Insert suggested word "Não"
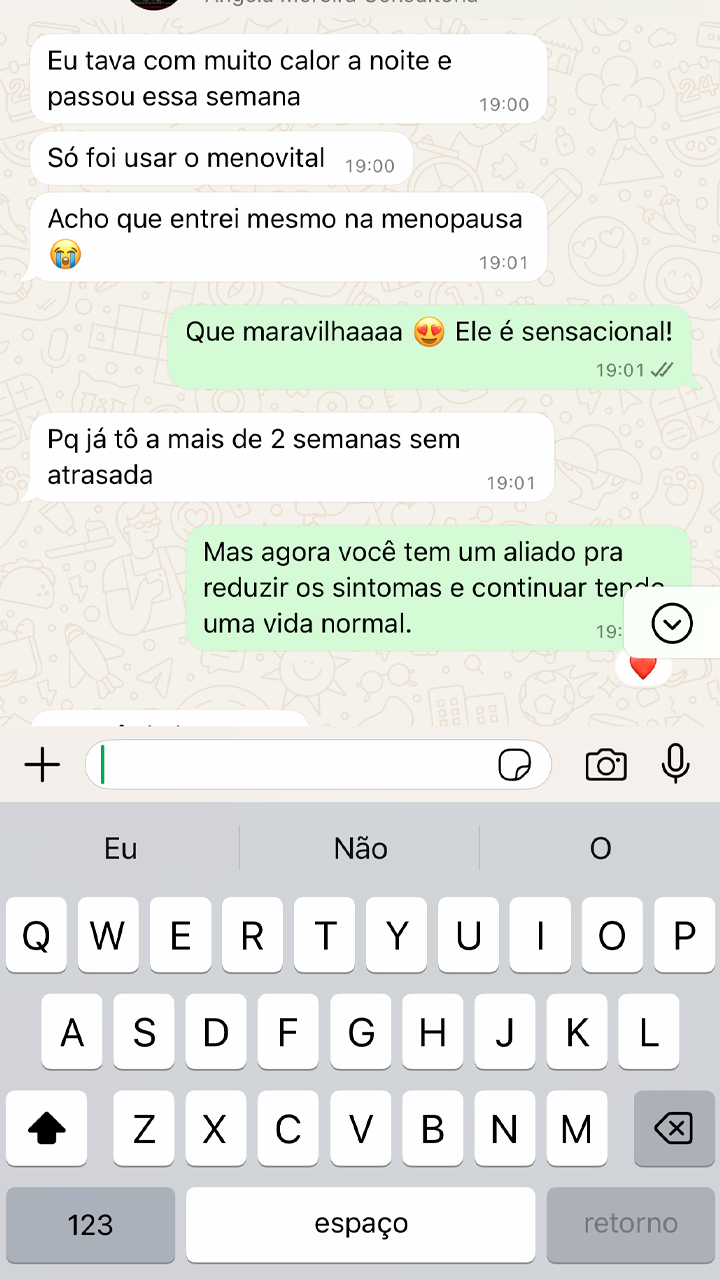720x1280 pixels. pyautogui.click(x=360, y=849)
